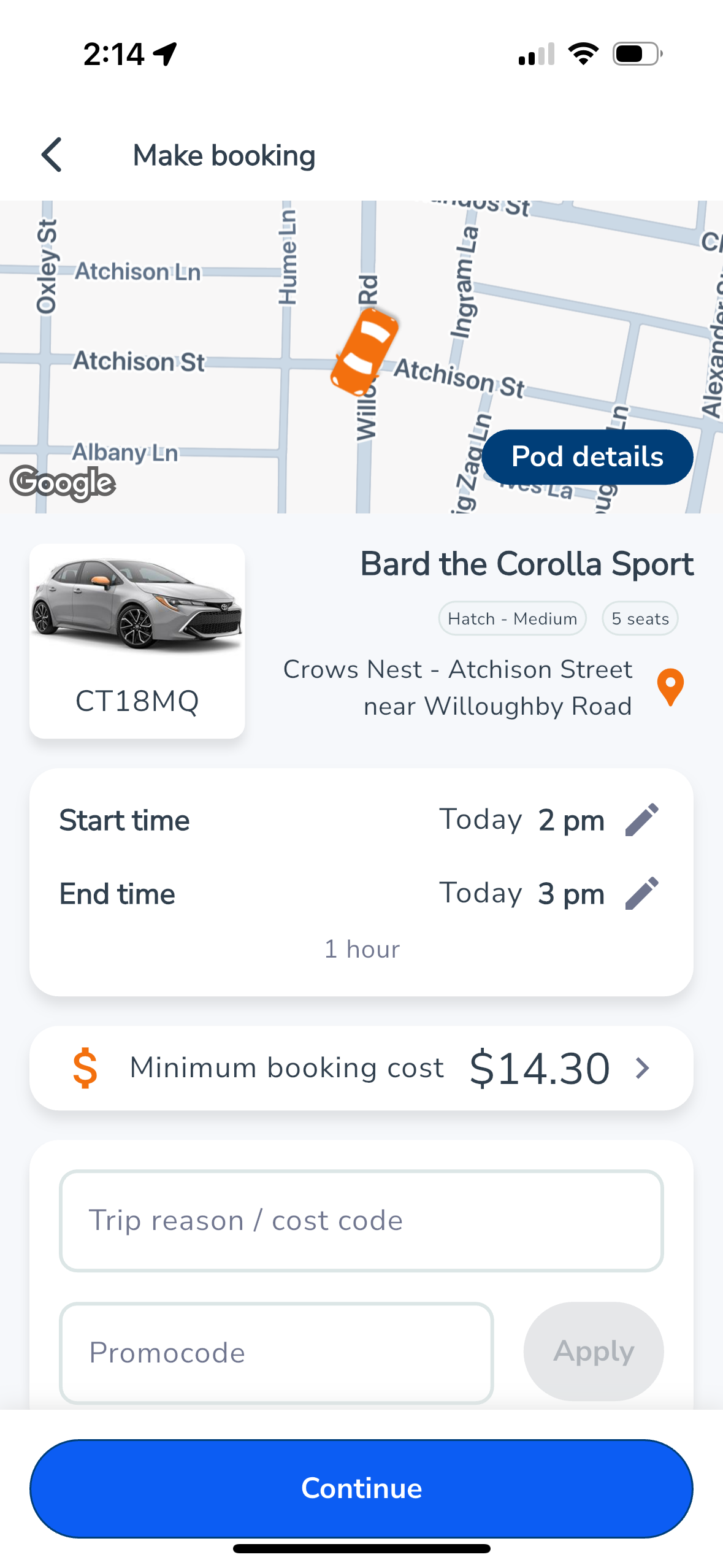Viewport: 723px width, 1568px height.
Task: Select the pencil icon to edit start time
Action: [x=643, y=819]
